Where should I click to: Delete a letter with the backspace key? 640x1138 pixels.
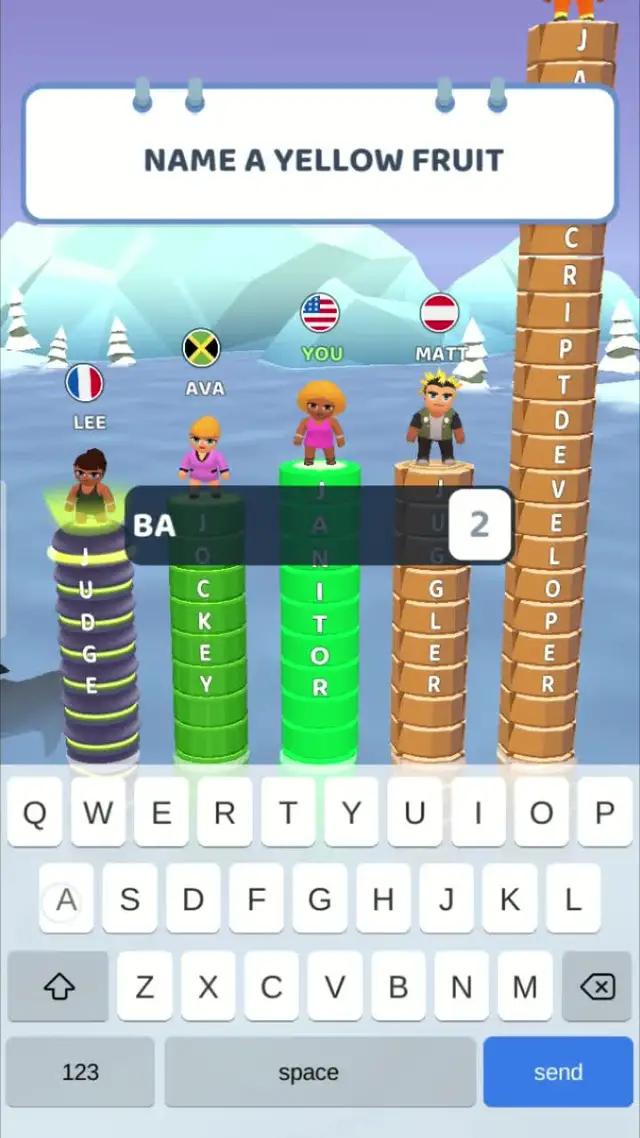pyautogui.click(x=597, y=987)
